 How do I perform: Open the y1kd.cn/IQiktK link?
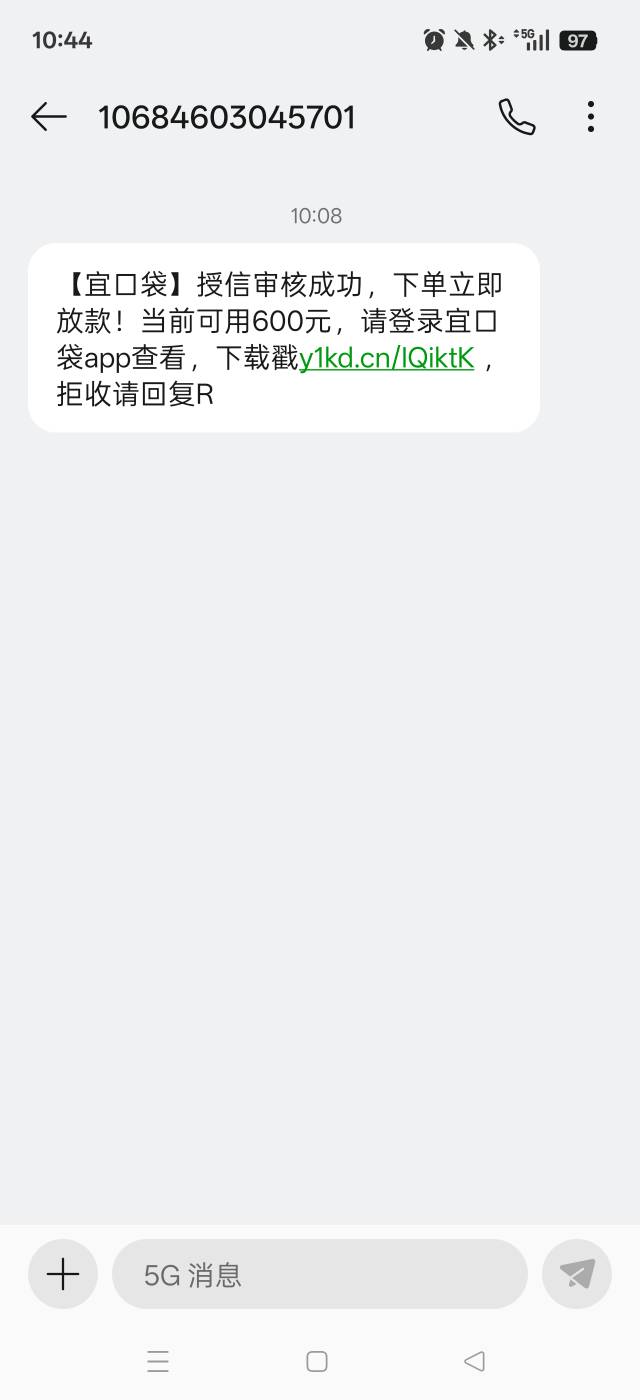pos(386,357)
